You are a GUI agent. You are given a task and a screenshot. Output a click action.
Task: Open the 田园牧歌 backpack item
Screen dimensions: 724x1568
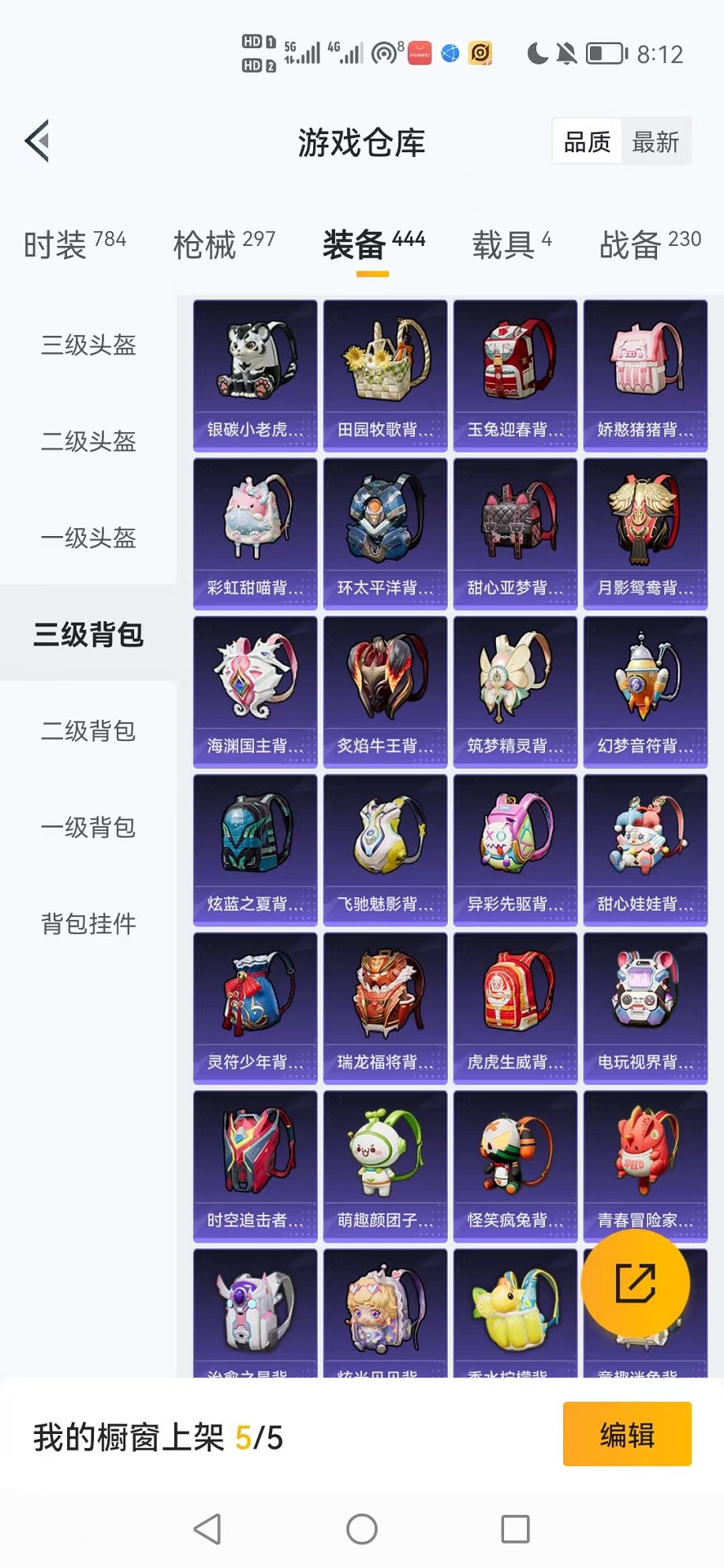386,375
